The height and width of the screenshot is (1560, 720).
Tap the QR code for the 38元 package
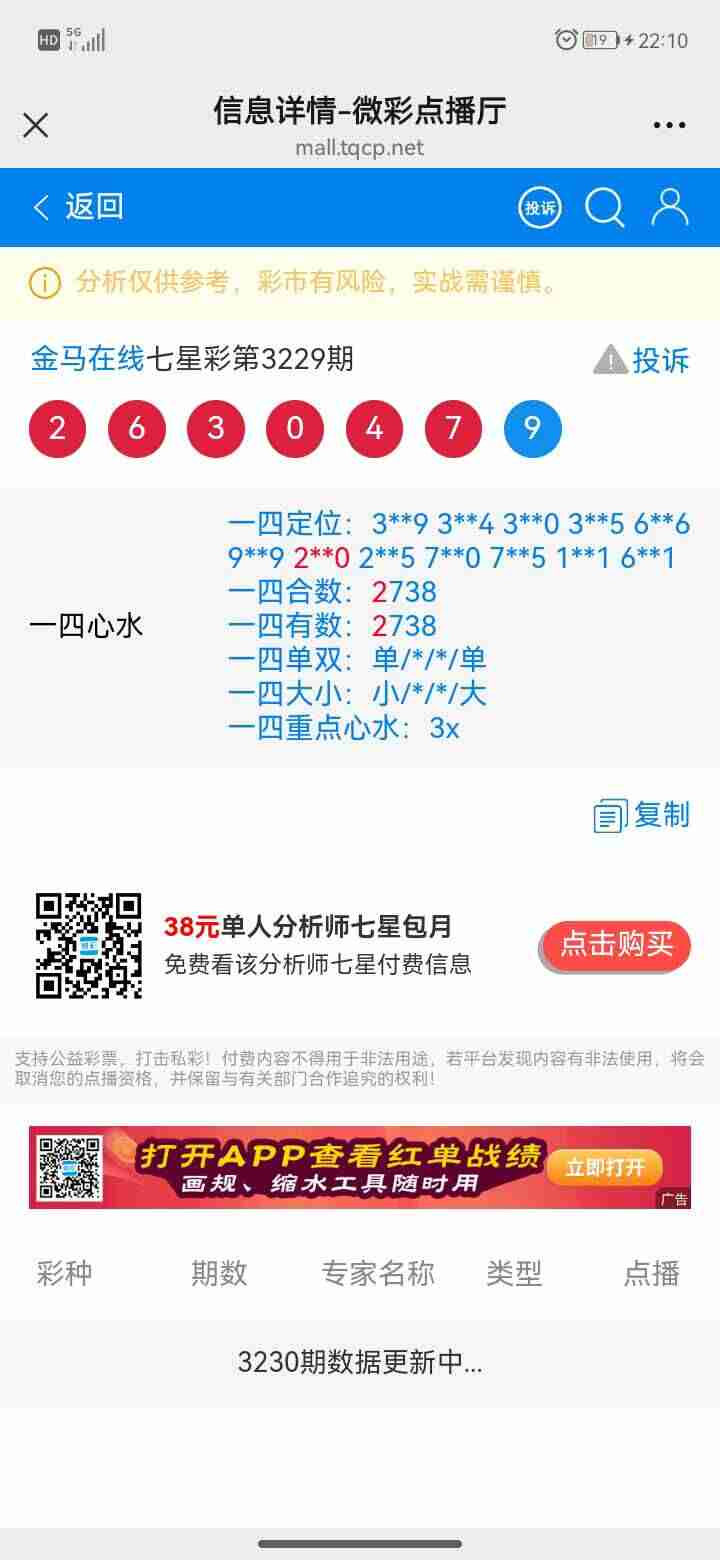coord(89,944)
